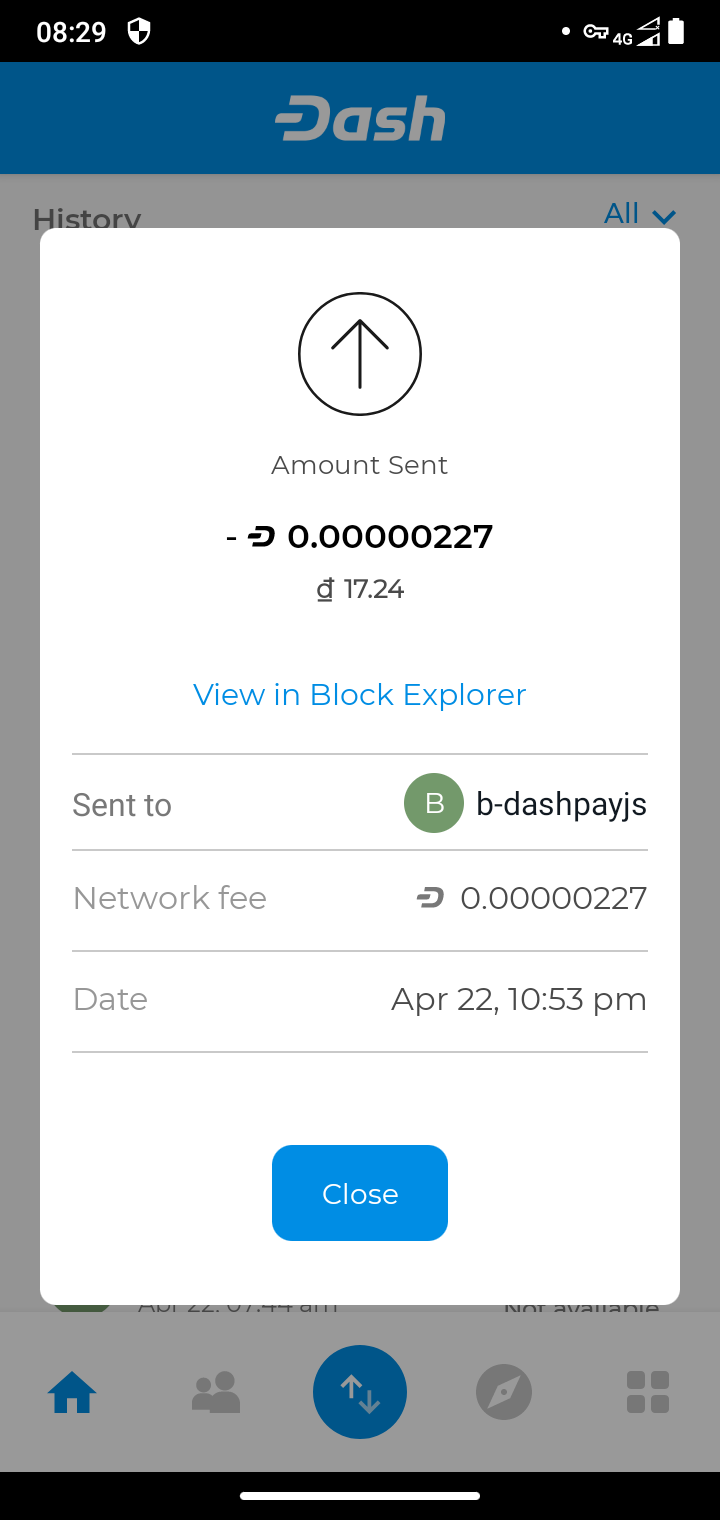The height and width of the screenshot is (1520, 720).
Task: Tap the Android gesture navigation bar
Action: point(359,1496)
